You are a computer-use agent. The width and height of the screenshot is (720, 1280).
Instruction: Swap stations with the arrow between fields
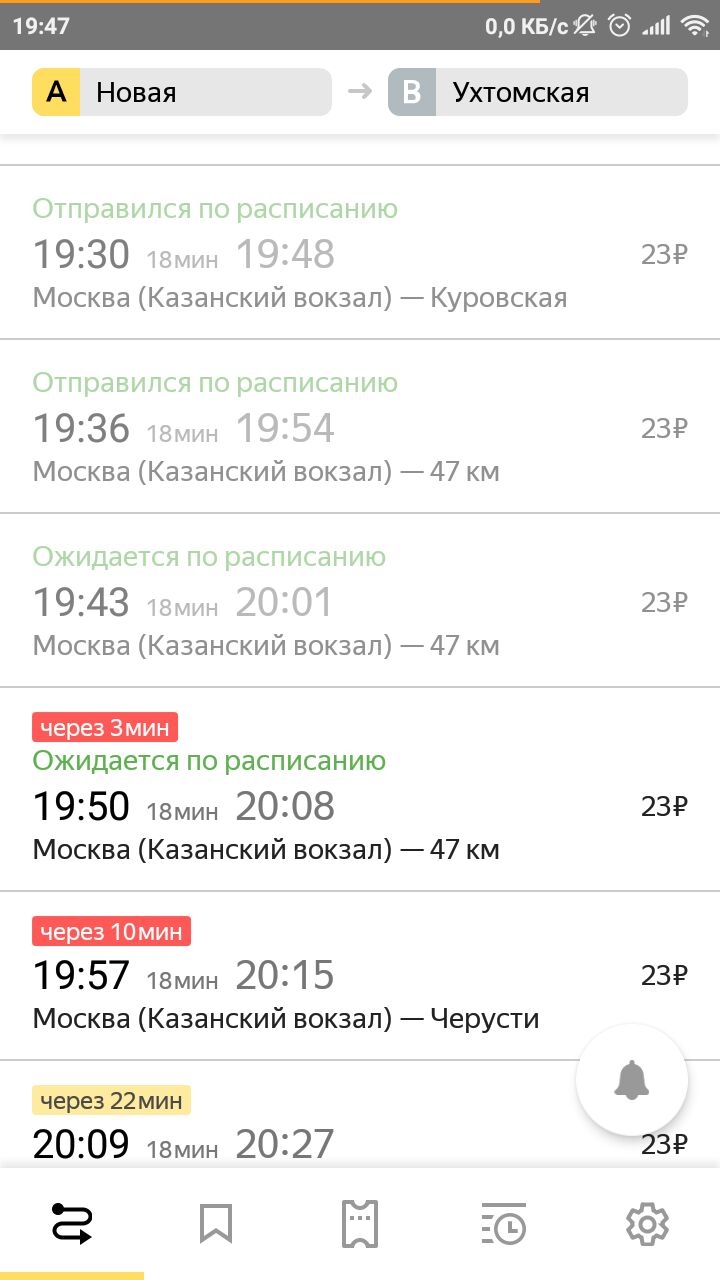click(359, 92)
